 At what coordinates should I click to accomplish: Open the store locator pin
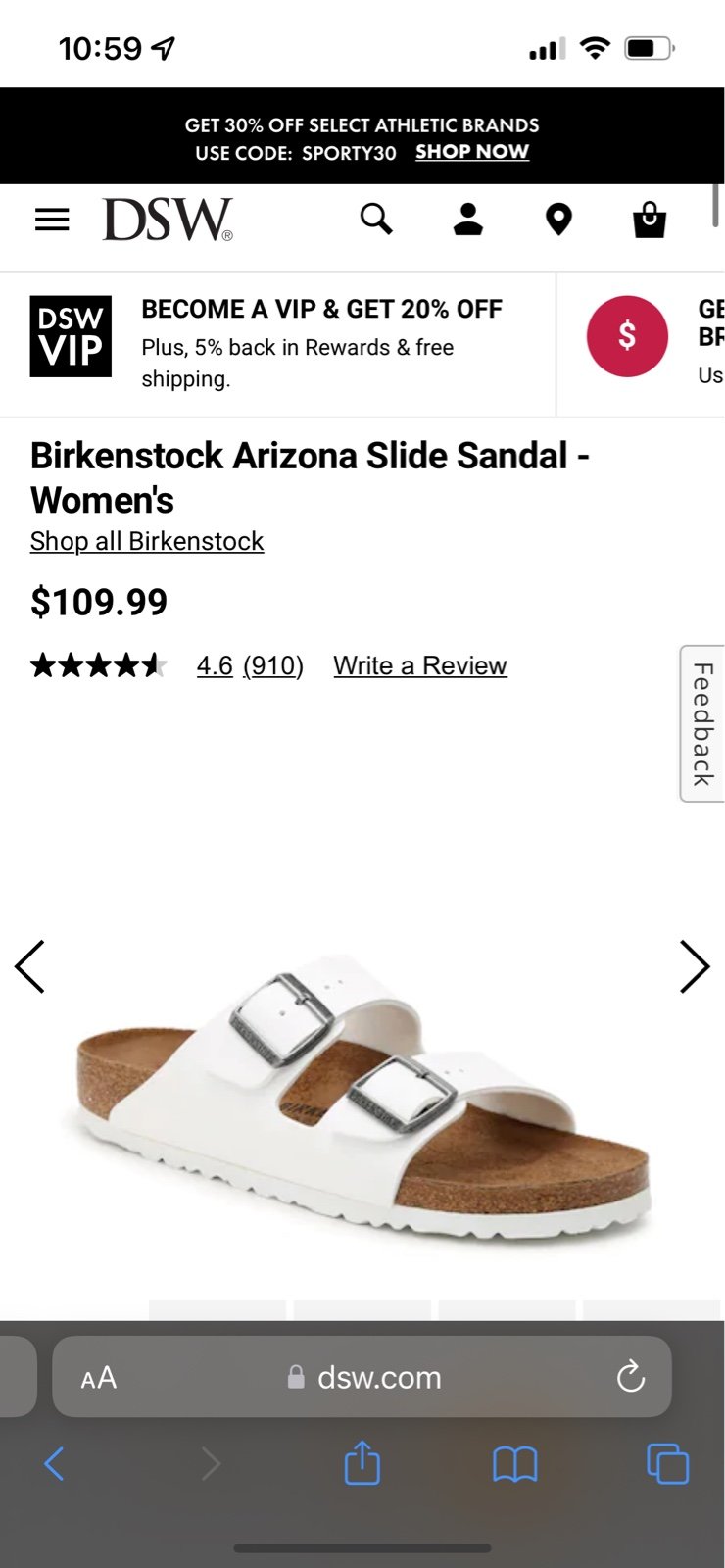tap(558, 220)
